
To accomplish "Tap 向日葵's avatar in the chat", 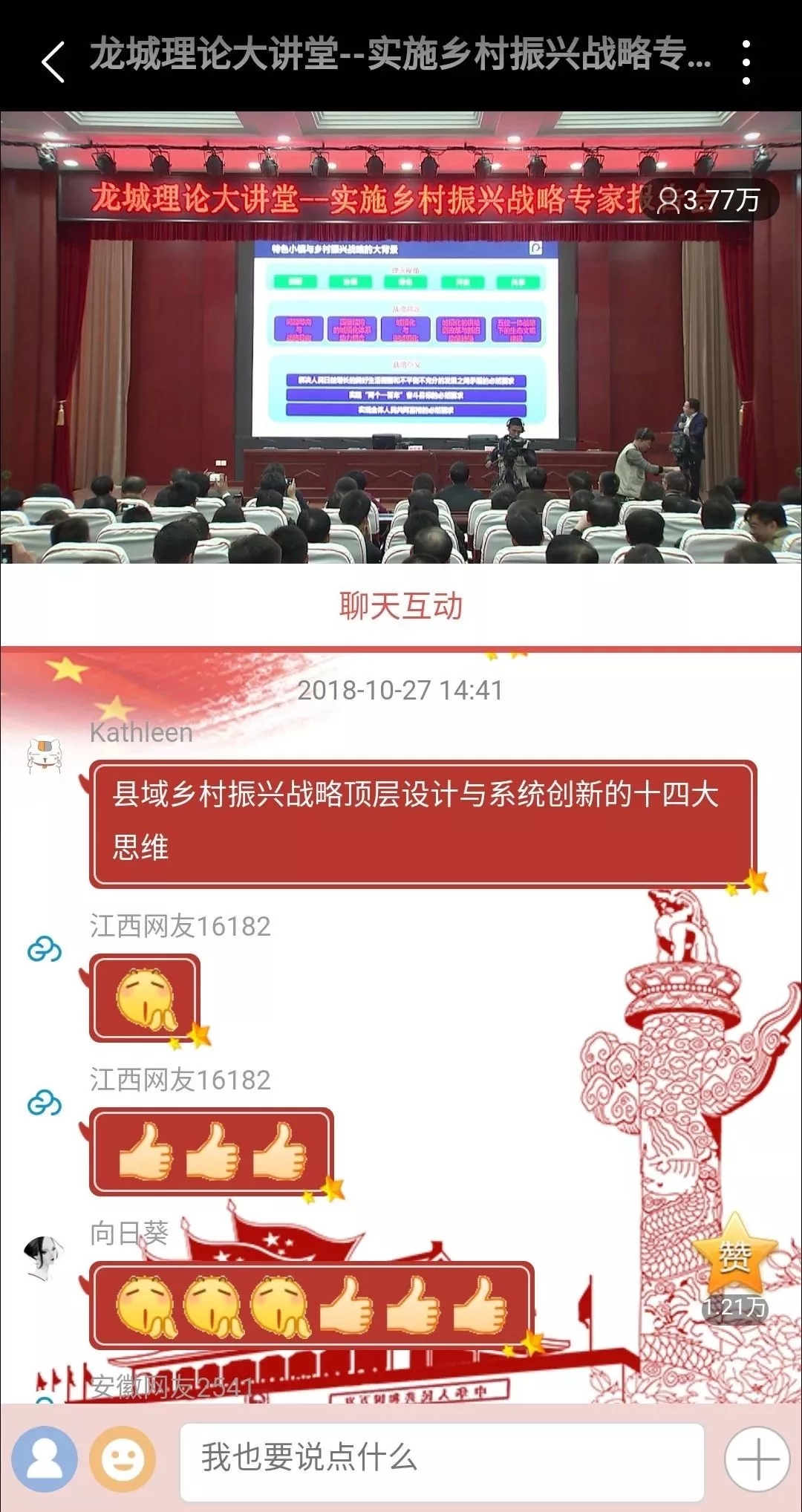I will (x=44, y=1257).
